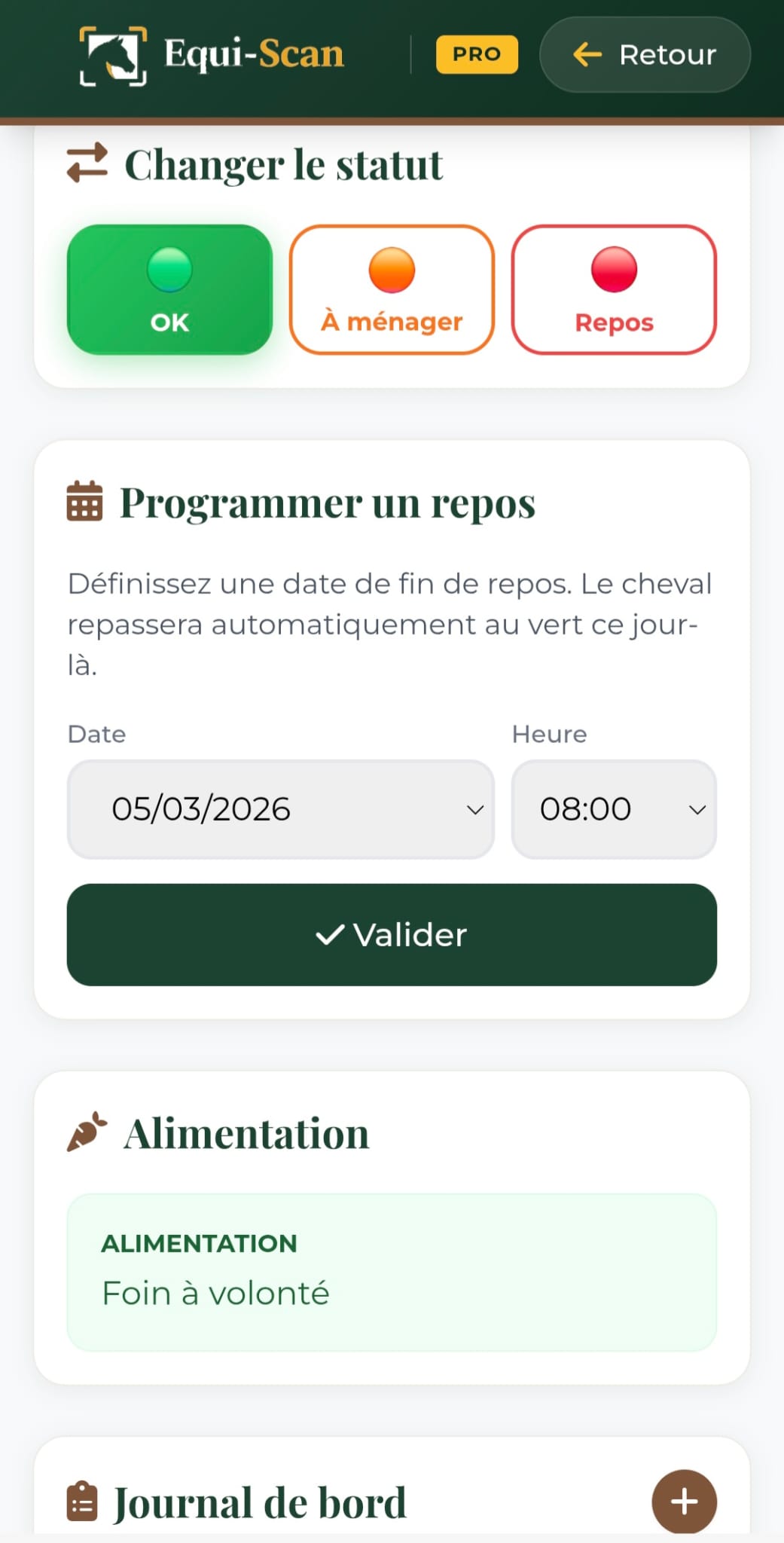784x1543 pixels.
Task: Open the Date dropdown showing 05/03/2026
Action: pyautogui.click(x=280, y=809)
